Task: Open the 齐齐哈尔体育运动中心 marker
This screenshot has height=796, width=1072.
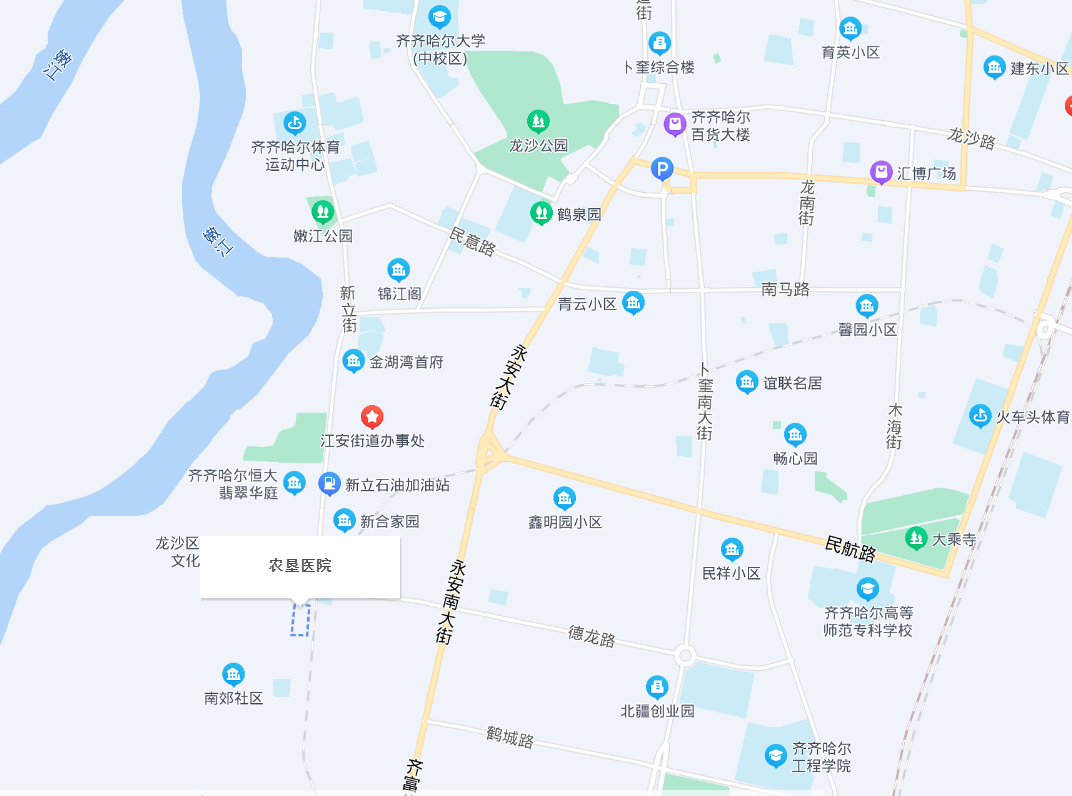Action: coord(294,123)
